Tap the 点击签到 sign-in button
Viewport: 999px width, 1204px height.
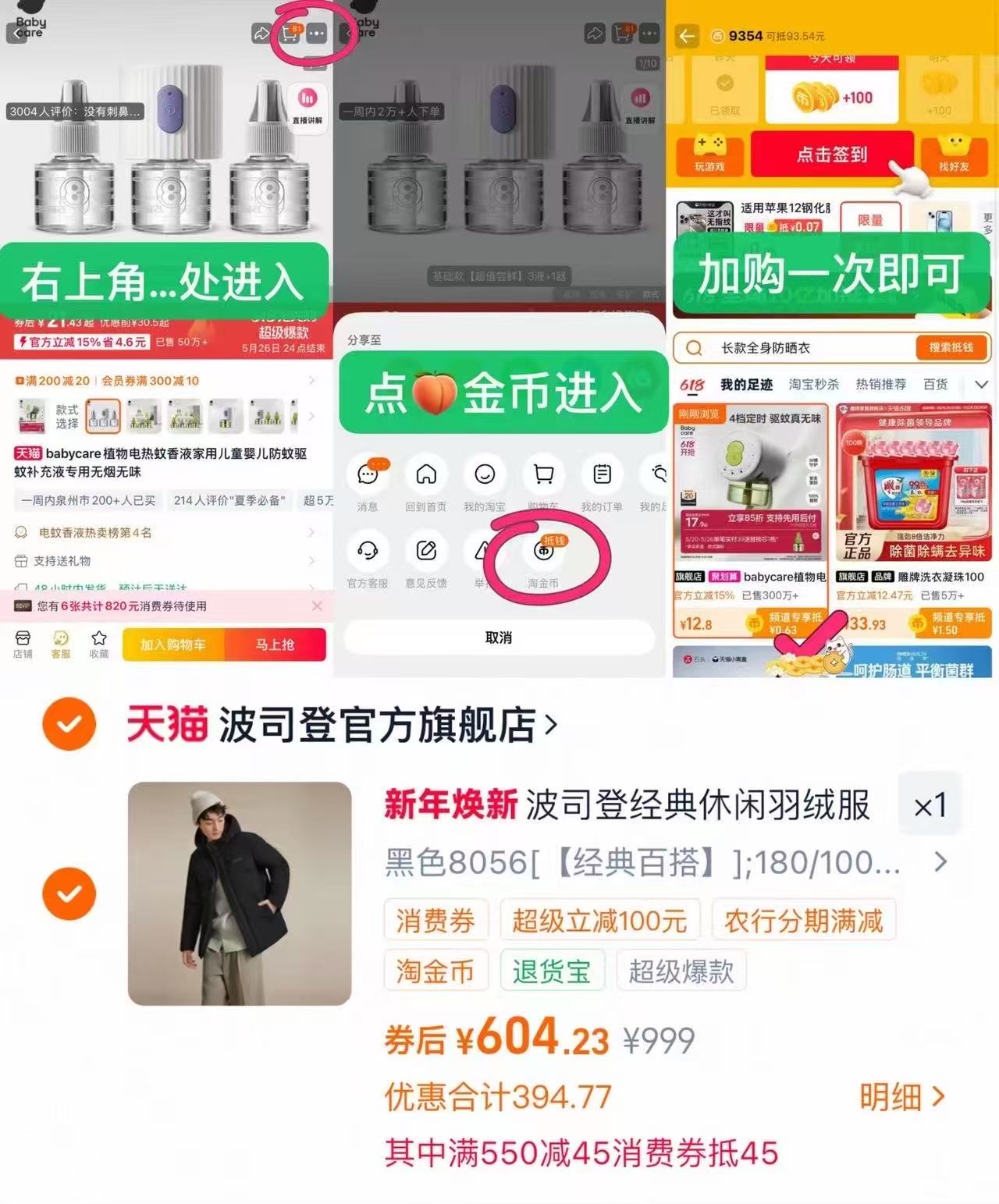click(x=832, y=155)
